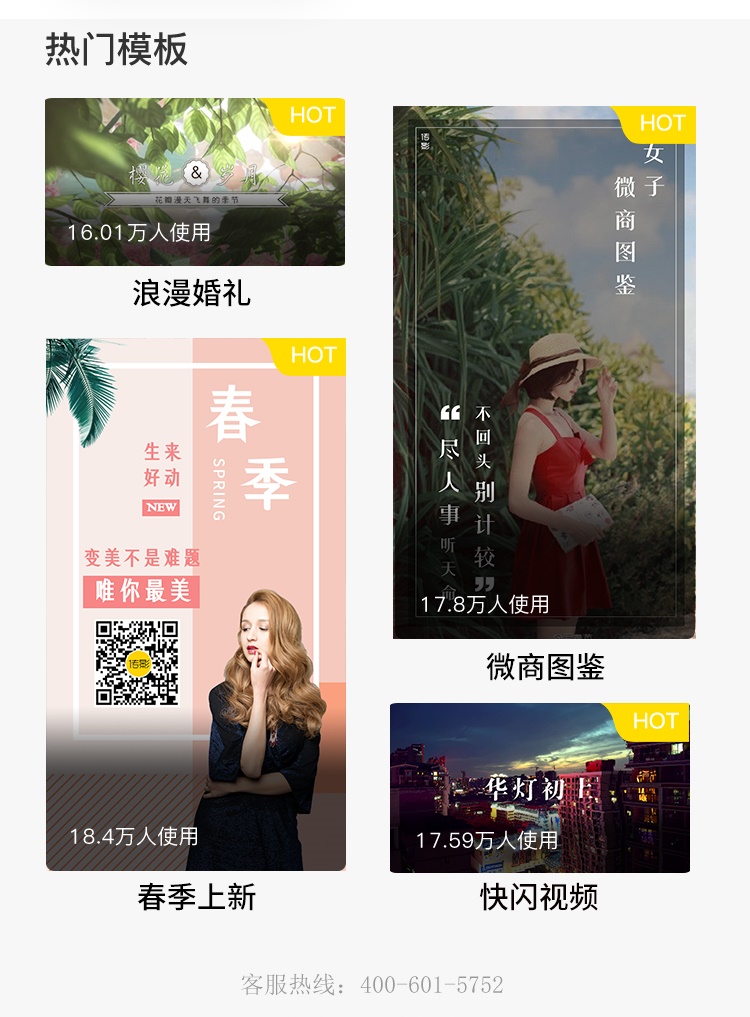View the 快闪视频 template card

(x=540, y=788)
